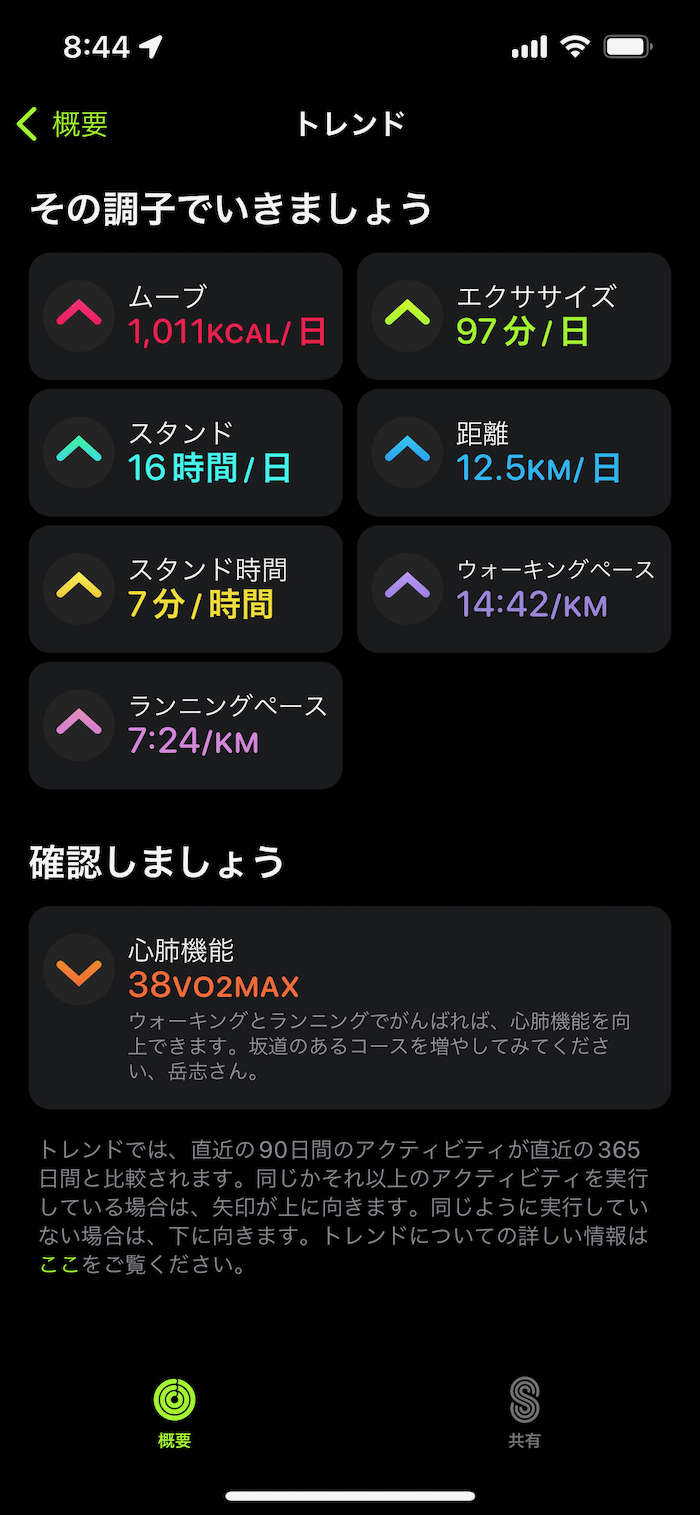Open the エクササイズ trend card
This screenshot has height=1515, width=700.
[514, 316]
